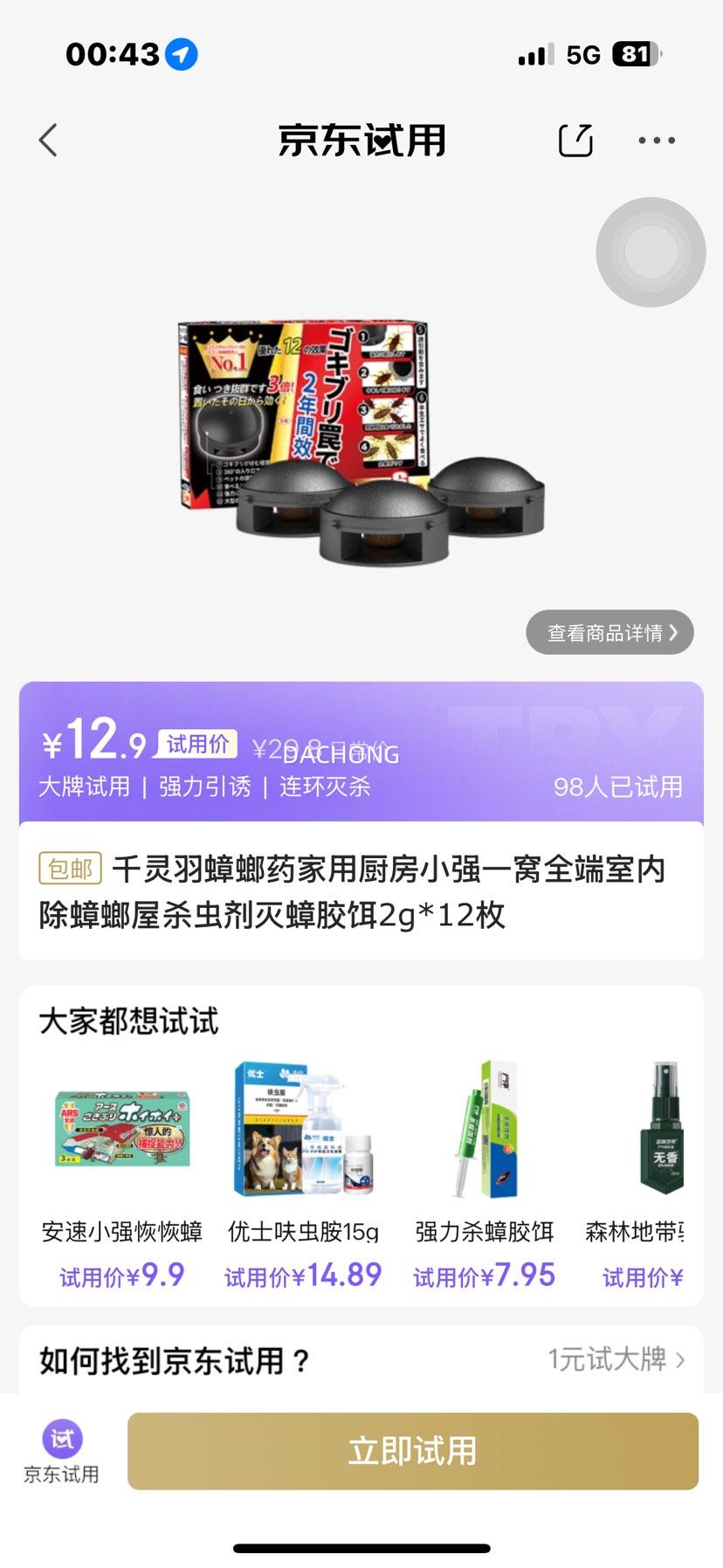Select the 安速小强恢恢蟑 thumbnail

click(x=121, y=1131)
